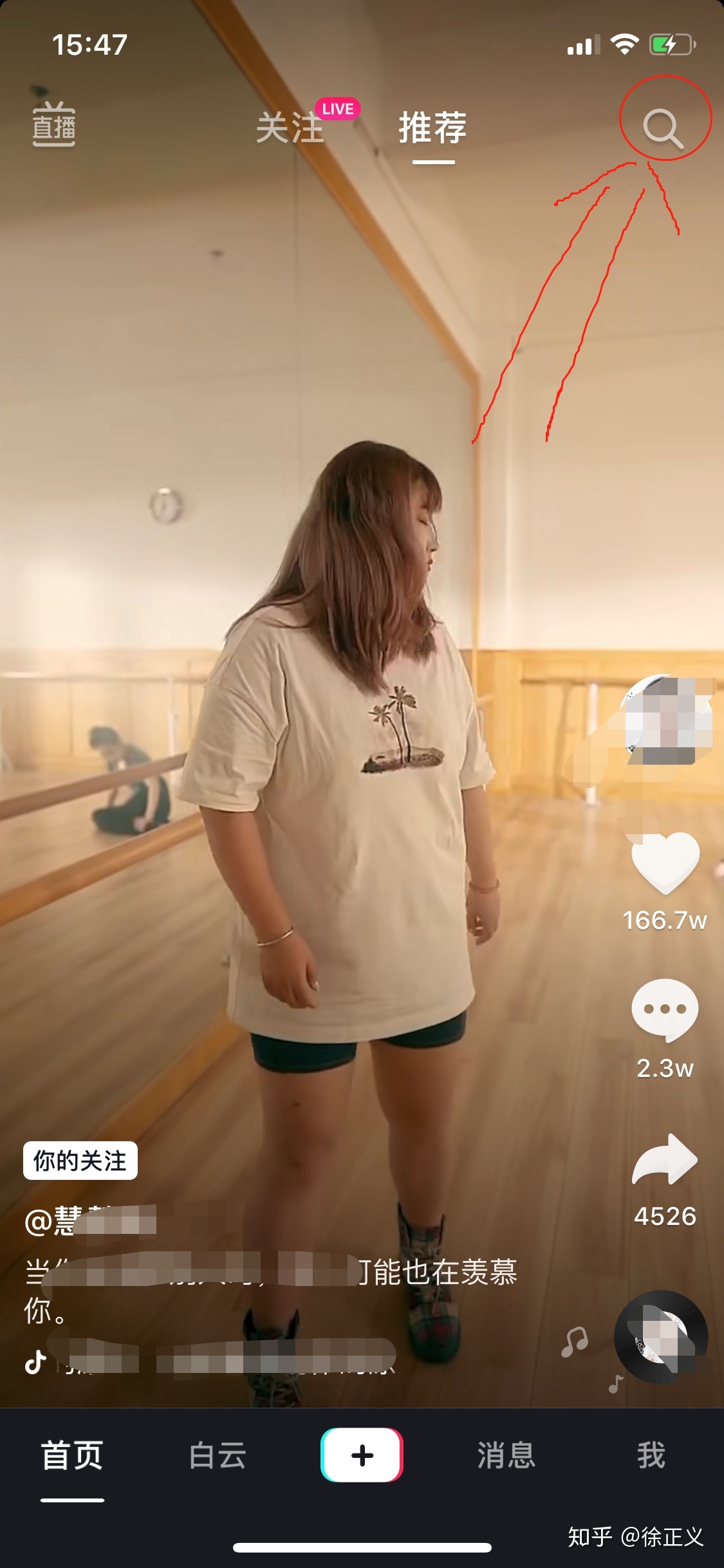Switch to the 推荐 tab
Screen dimensions: 724x1568
[432, 127]
